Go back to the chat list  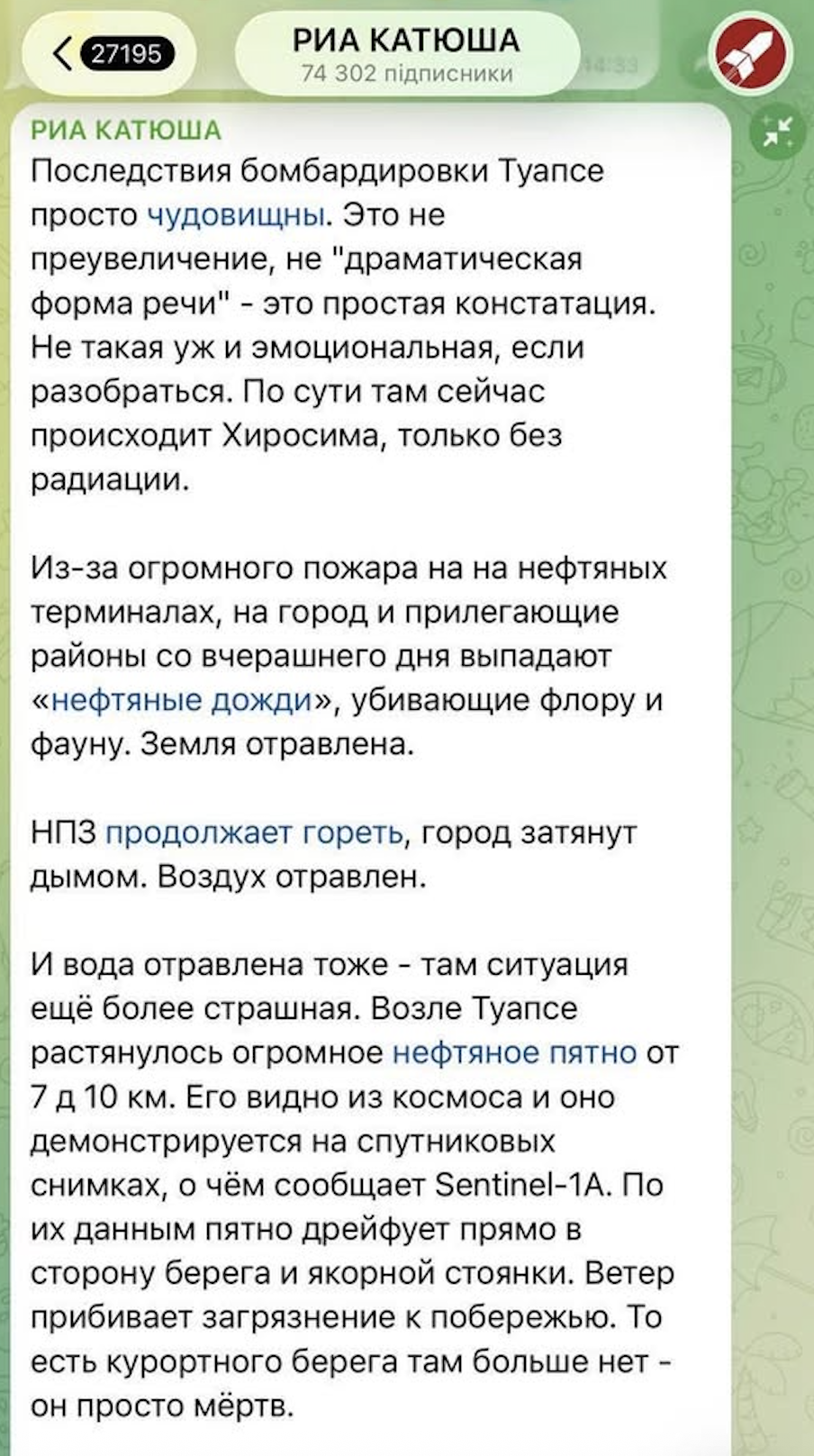108,54
